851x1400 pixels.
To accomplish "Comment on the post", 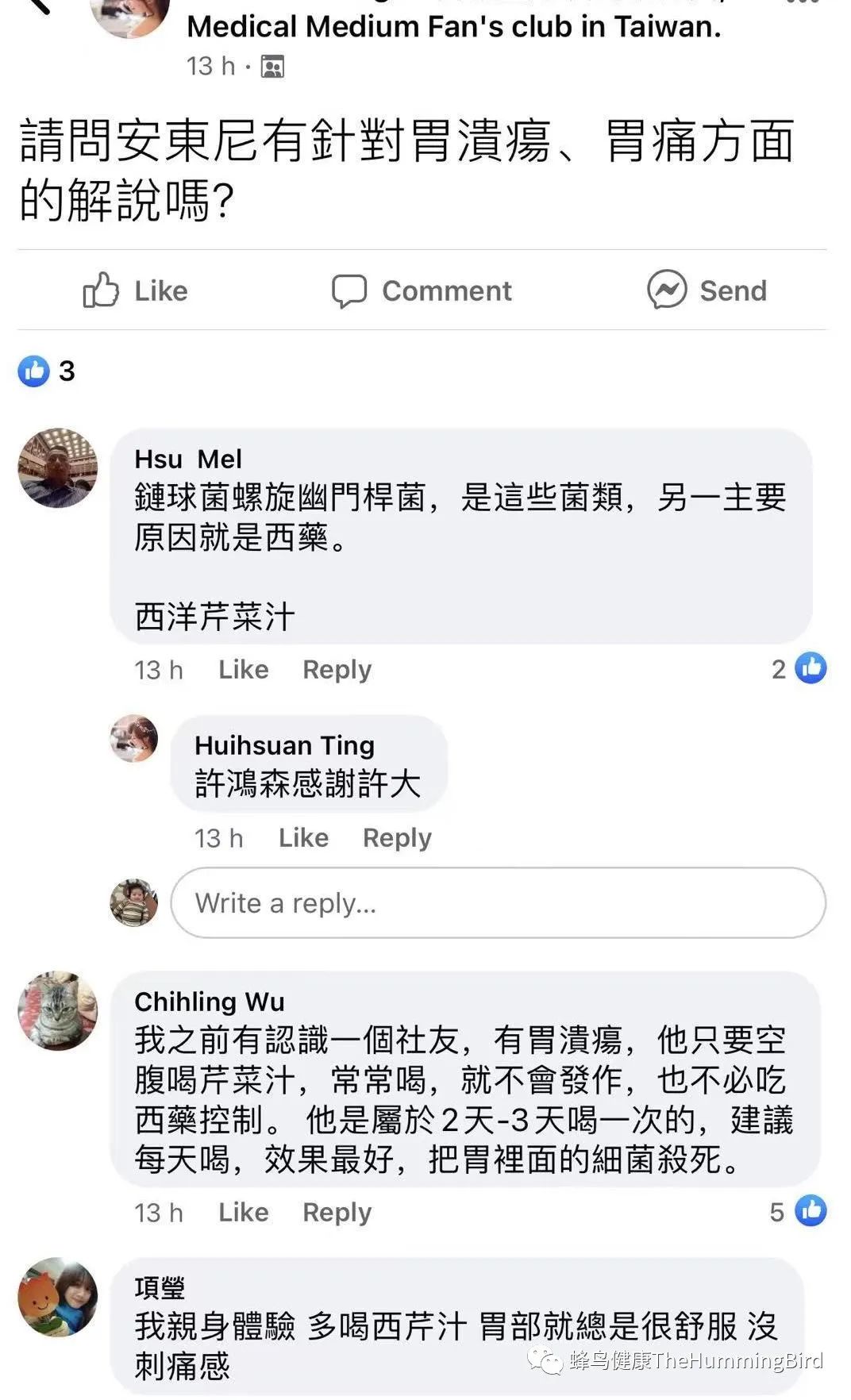I will point(422,290).
